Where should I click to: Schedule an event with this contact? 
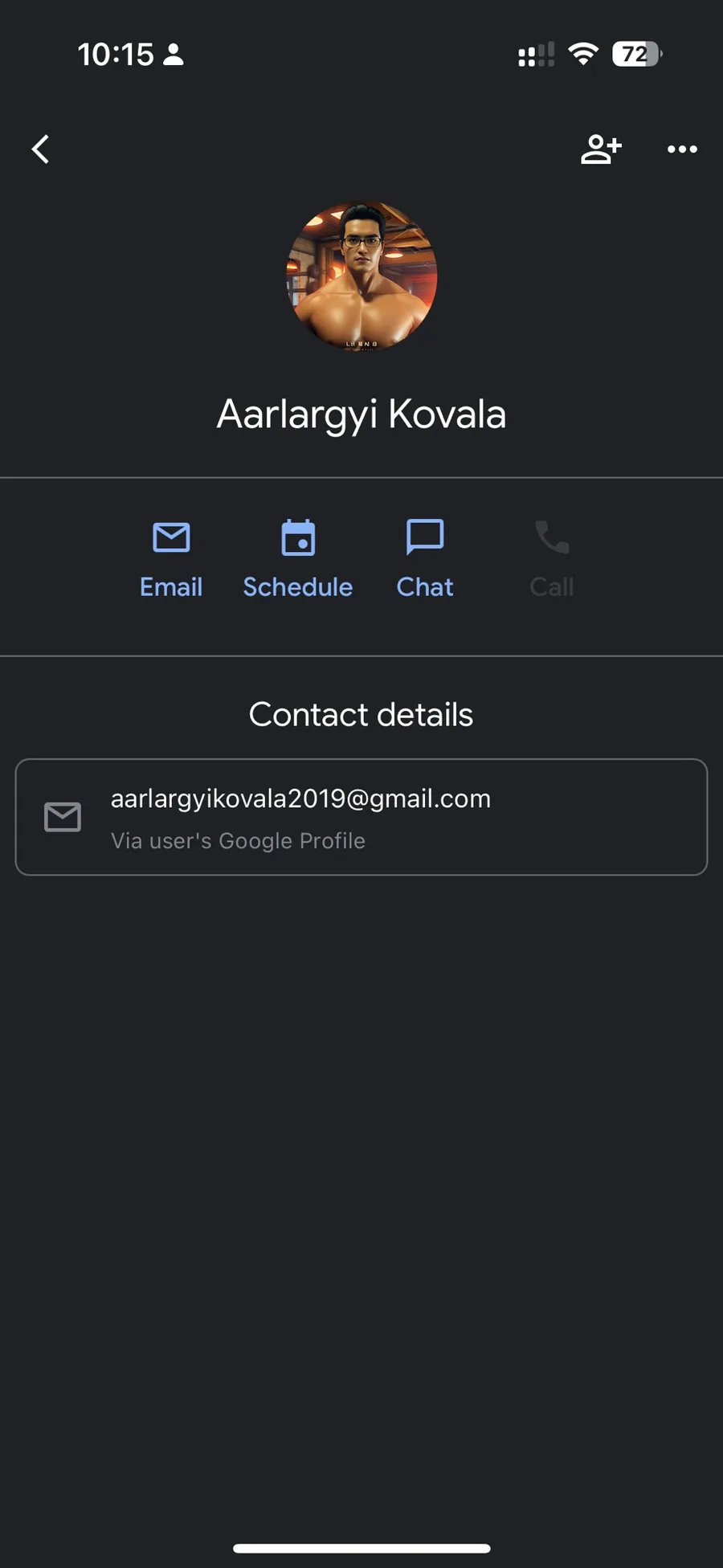tap(298, 558)
